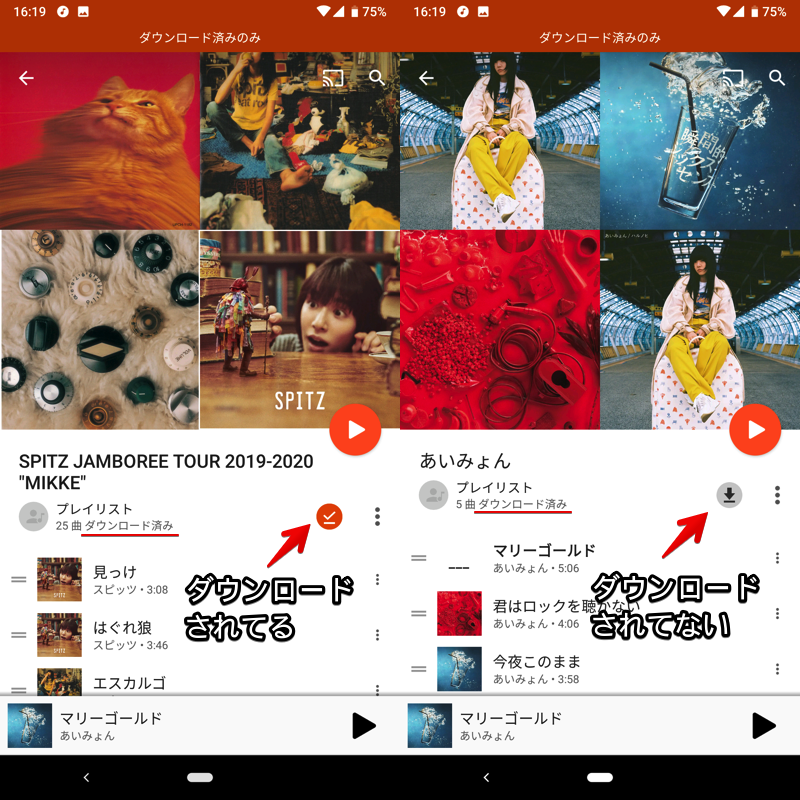Tap mini player play button on あいみょん screen

[763, 726]
